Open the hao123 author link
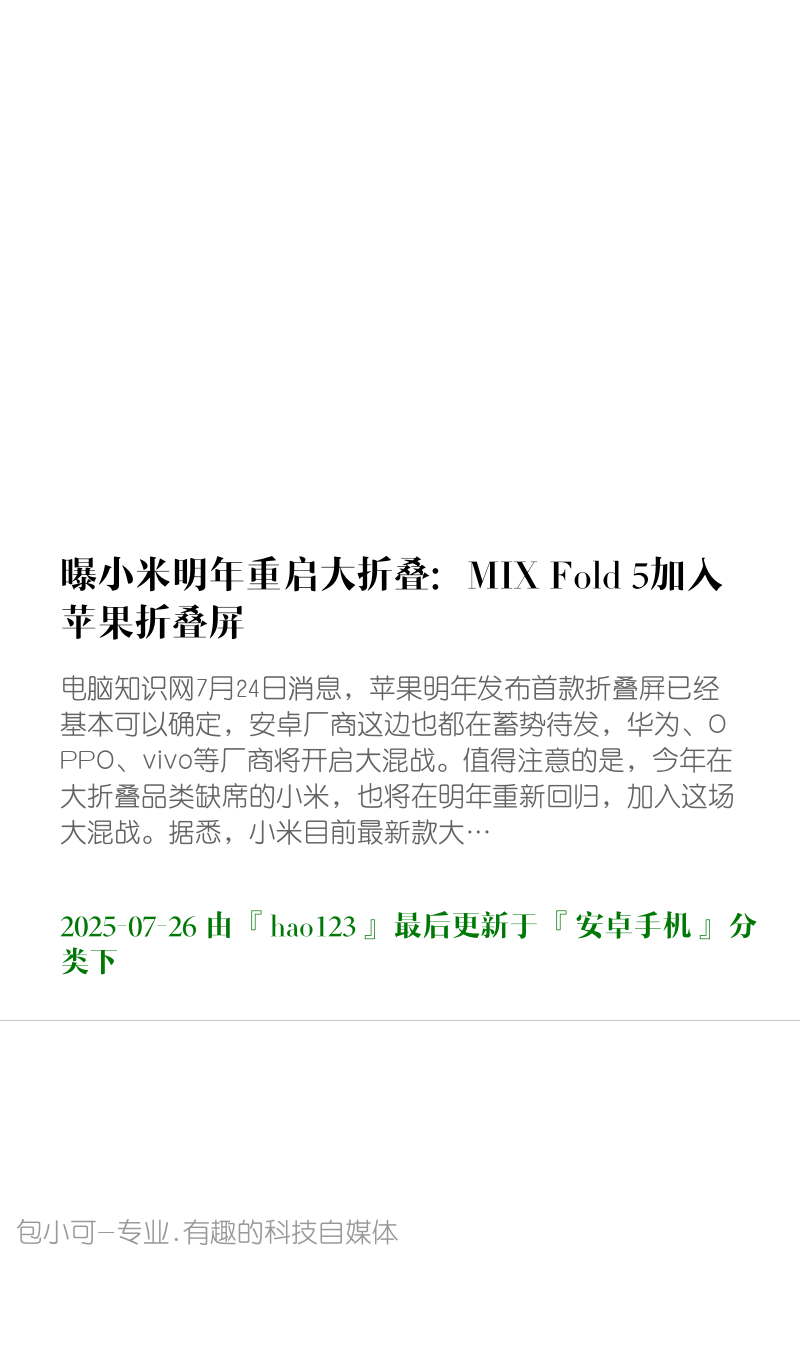The height and width of the screenshot is (1360, 800). point(313,926)
